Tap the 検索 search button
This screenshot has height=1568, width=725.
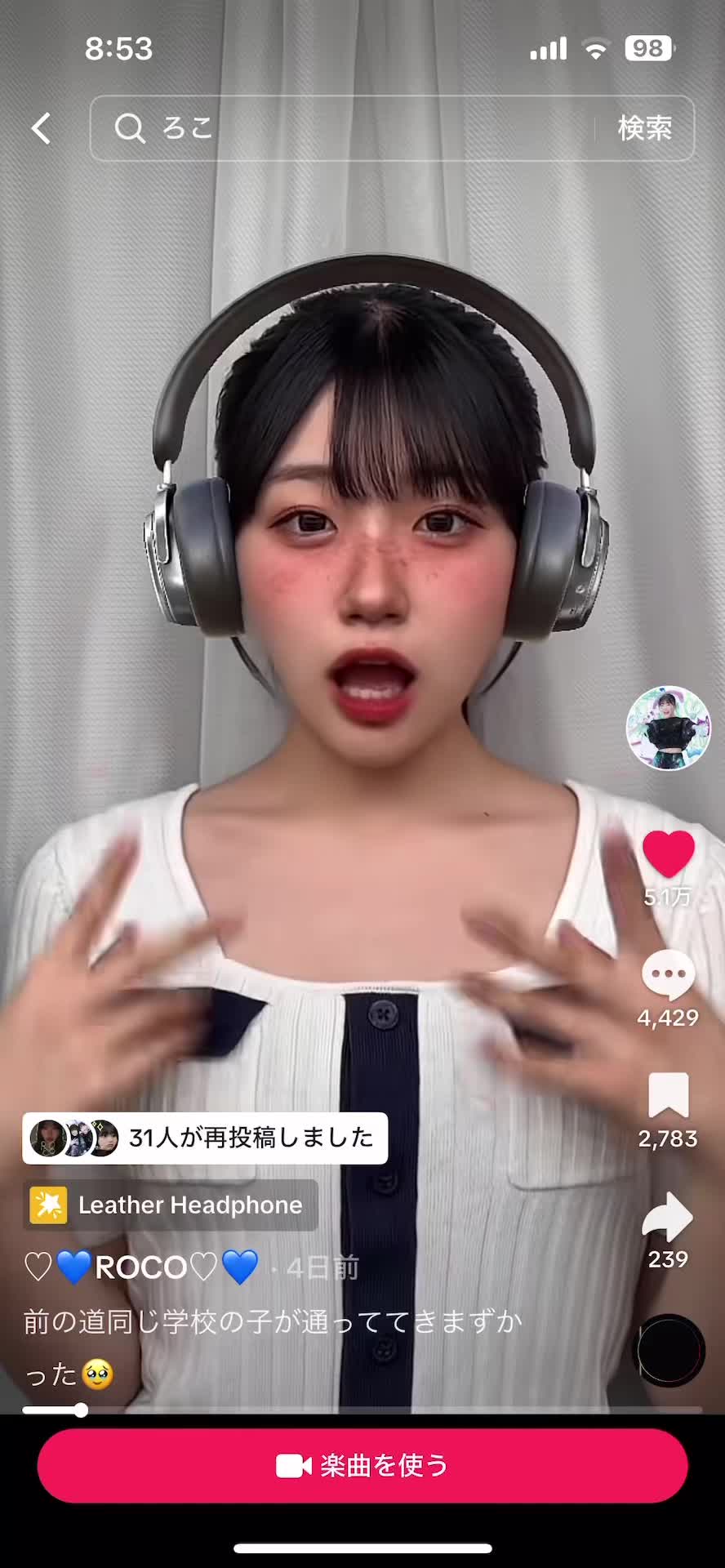pos(644,128)
